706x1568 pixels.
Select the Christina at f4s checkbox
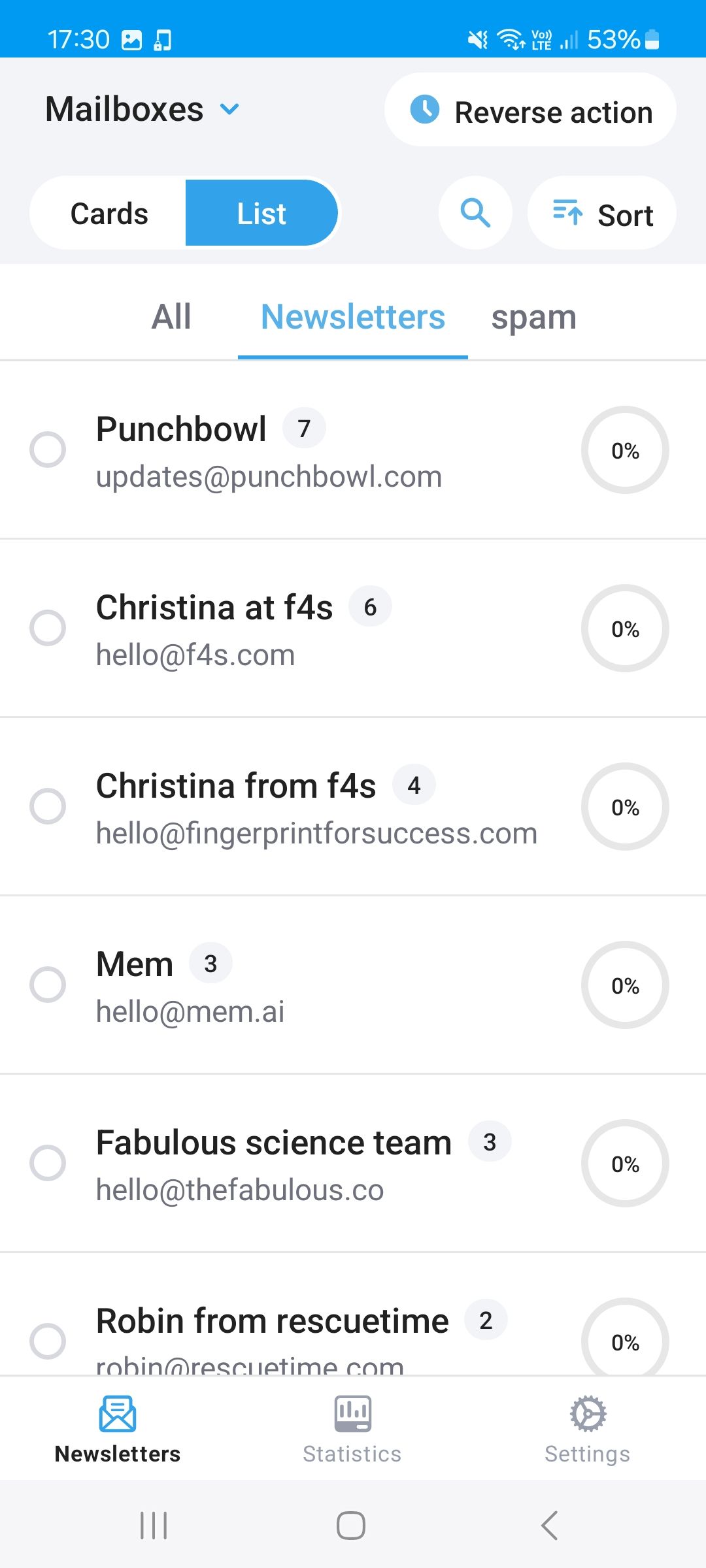48,628
